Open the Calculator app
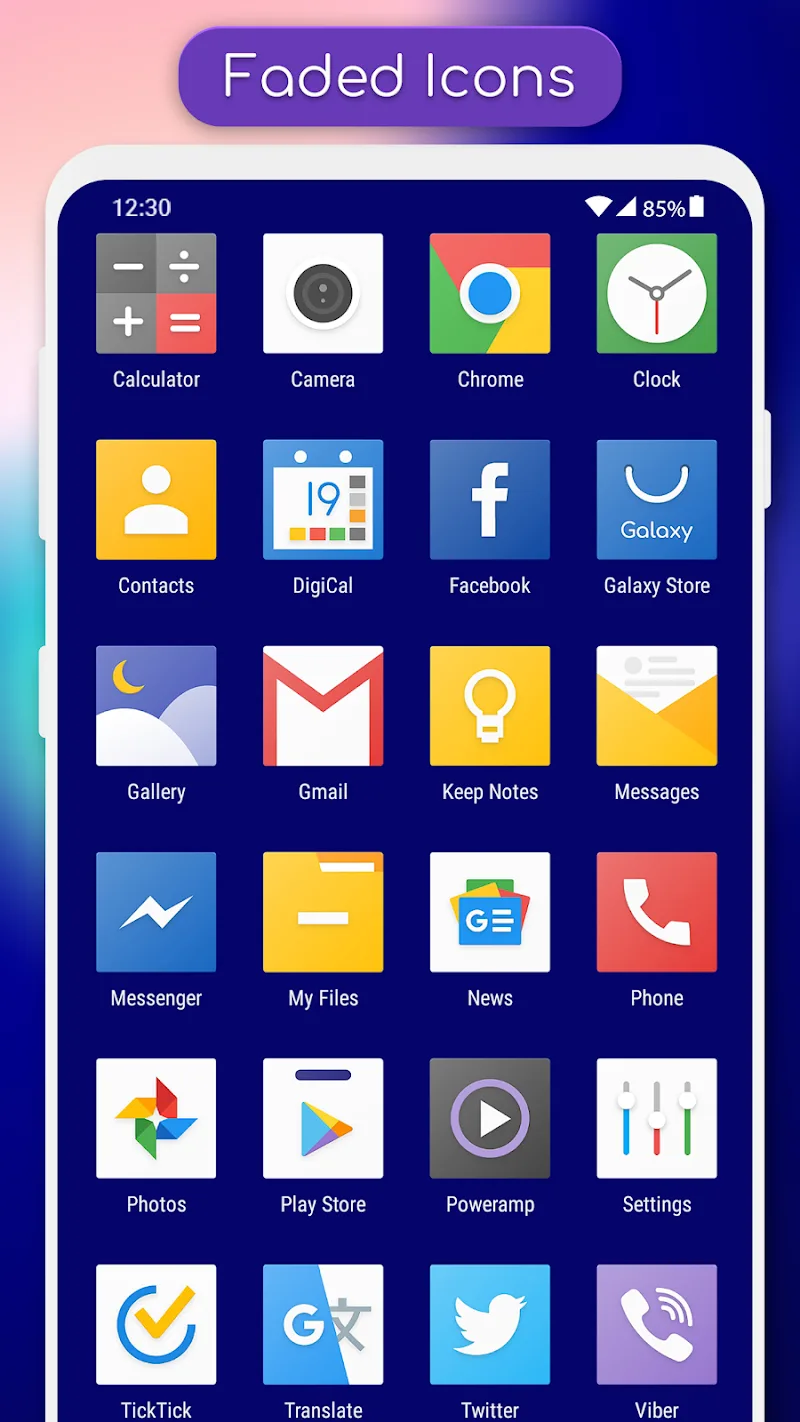The image size is (800, 1422). click(156, 292)
